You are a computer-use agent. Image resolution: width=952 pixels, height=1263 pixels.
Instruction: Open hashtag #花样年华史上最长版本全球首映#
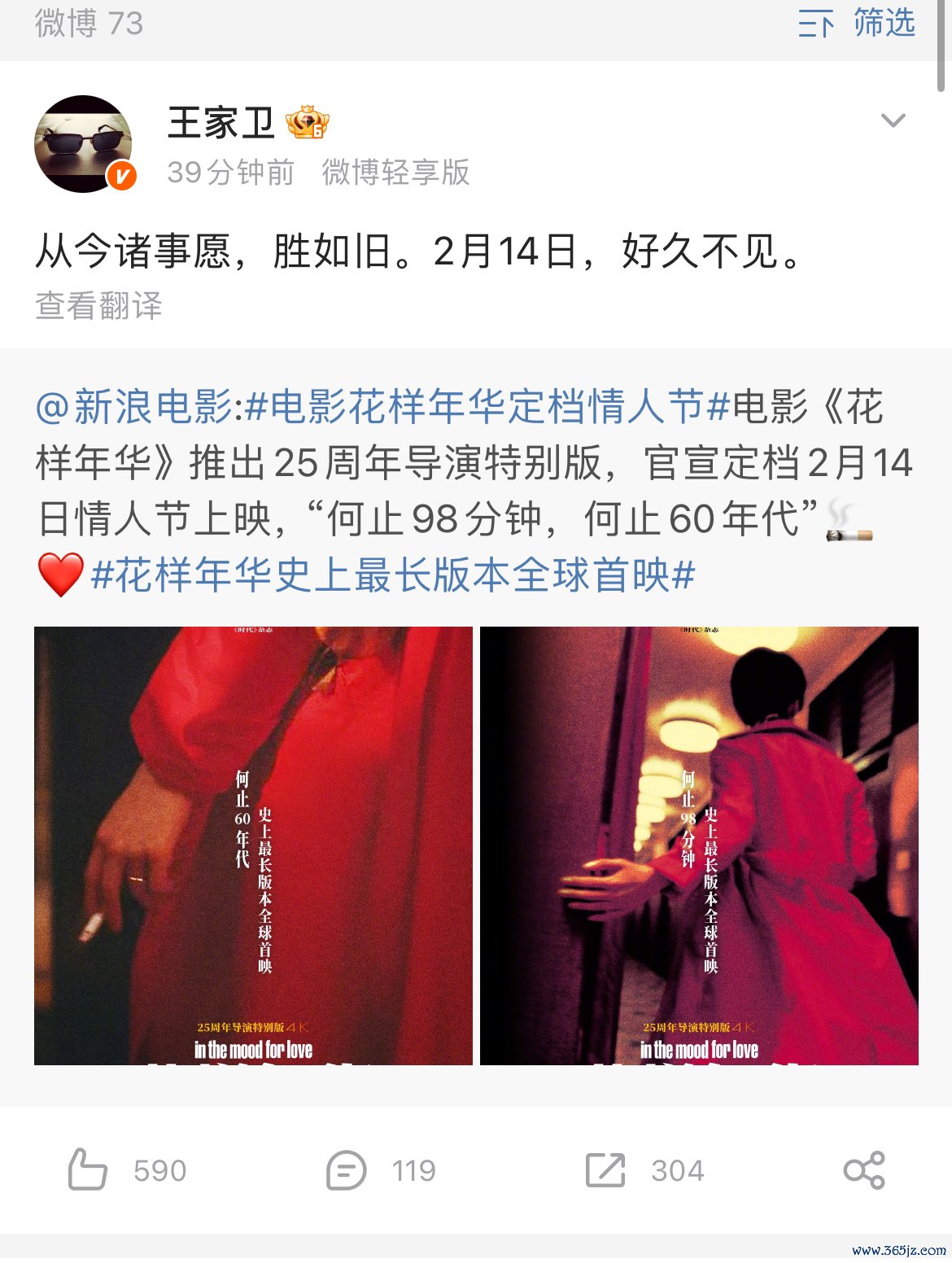(392, 576)
